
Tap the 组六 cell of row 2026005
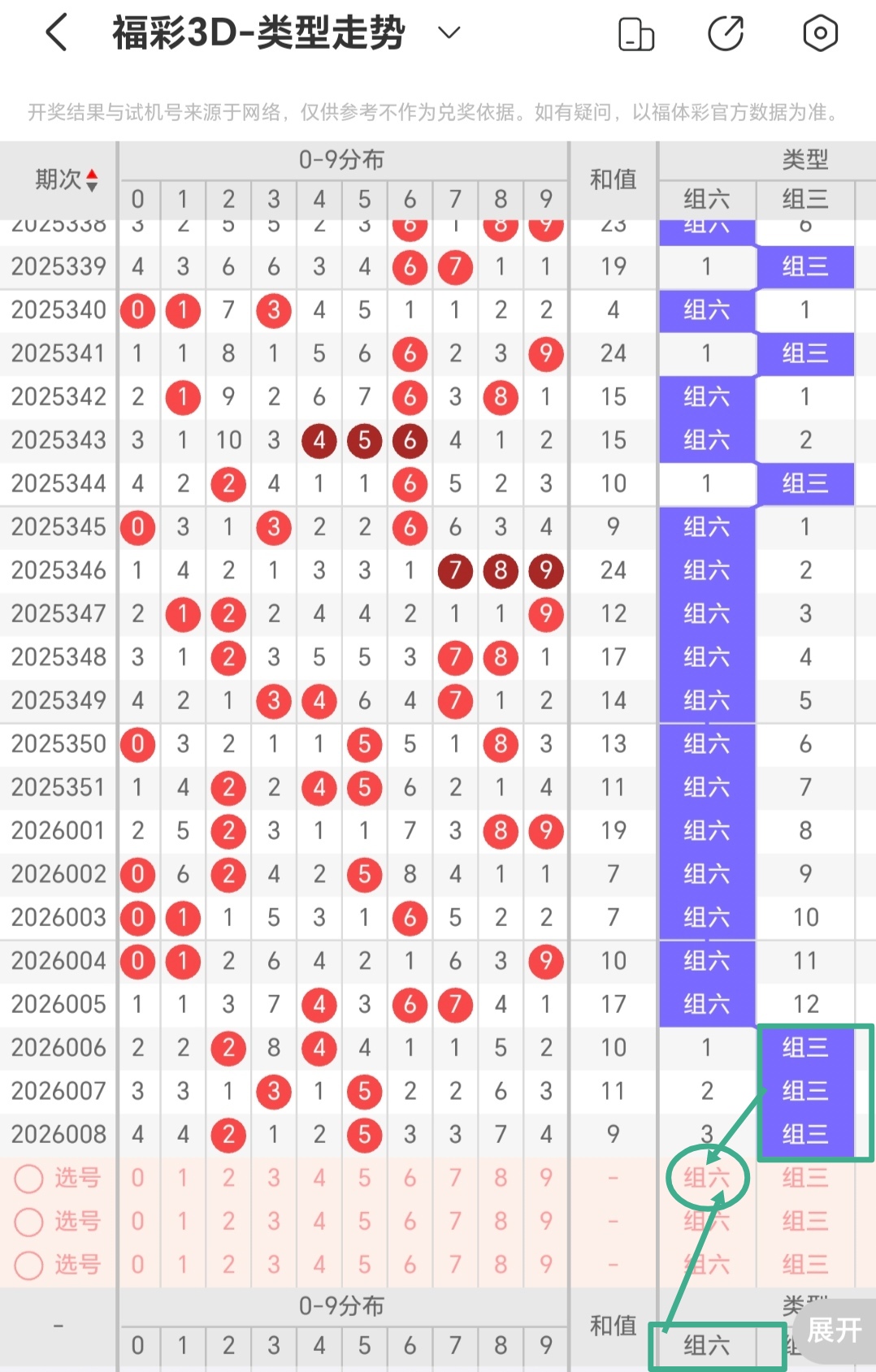pos(705,1004)
